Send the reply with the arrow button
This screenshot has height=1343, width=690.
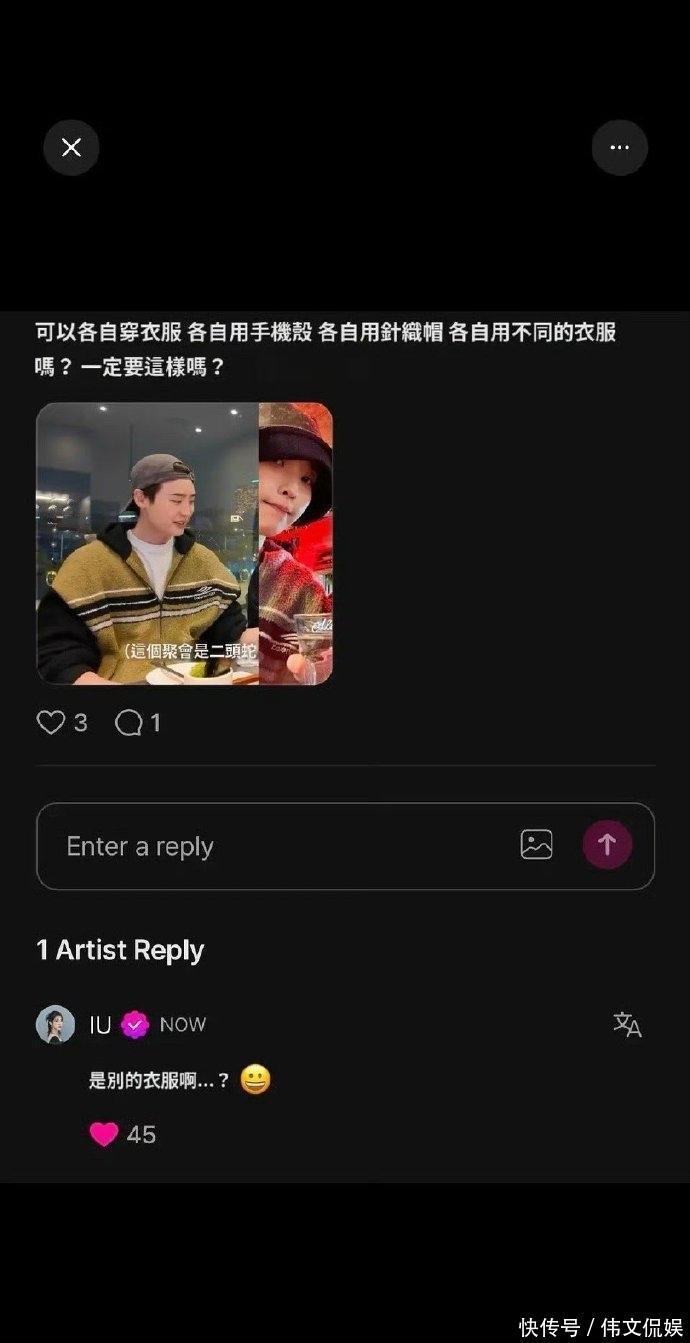607,845
